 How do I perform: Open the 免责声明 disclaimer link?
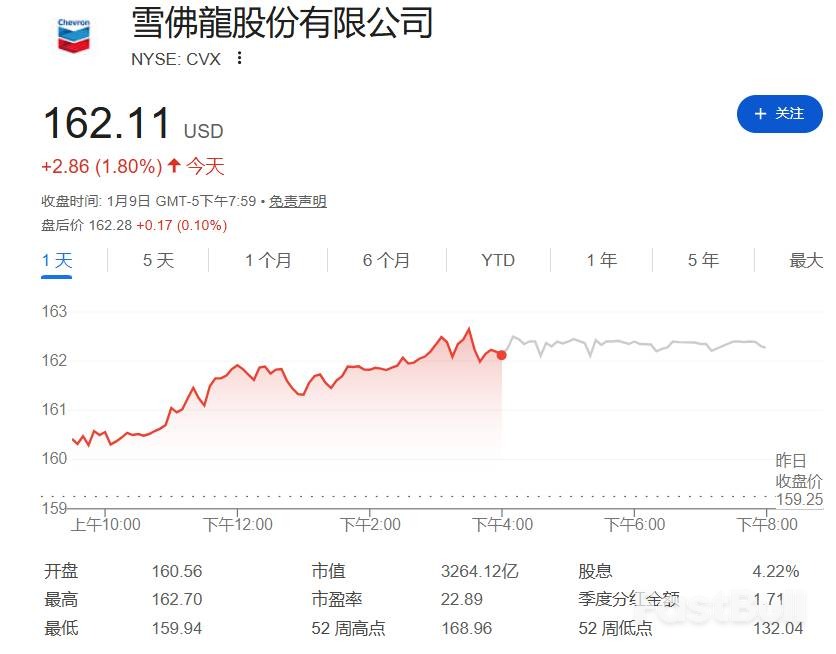tap(298, 201)
